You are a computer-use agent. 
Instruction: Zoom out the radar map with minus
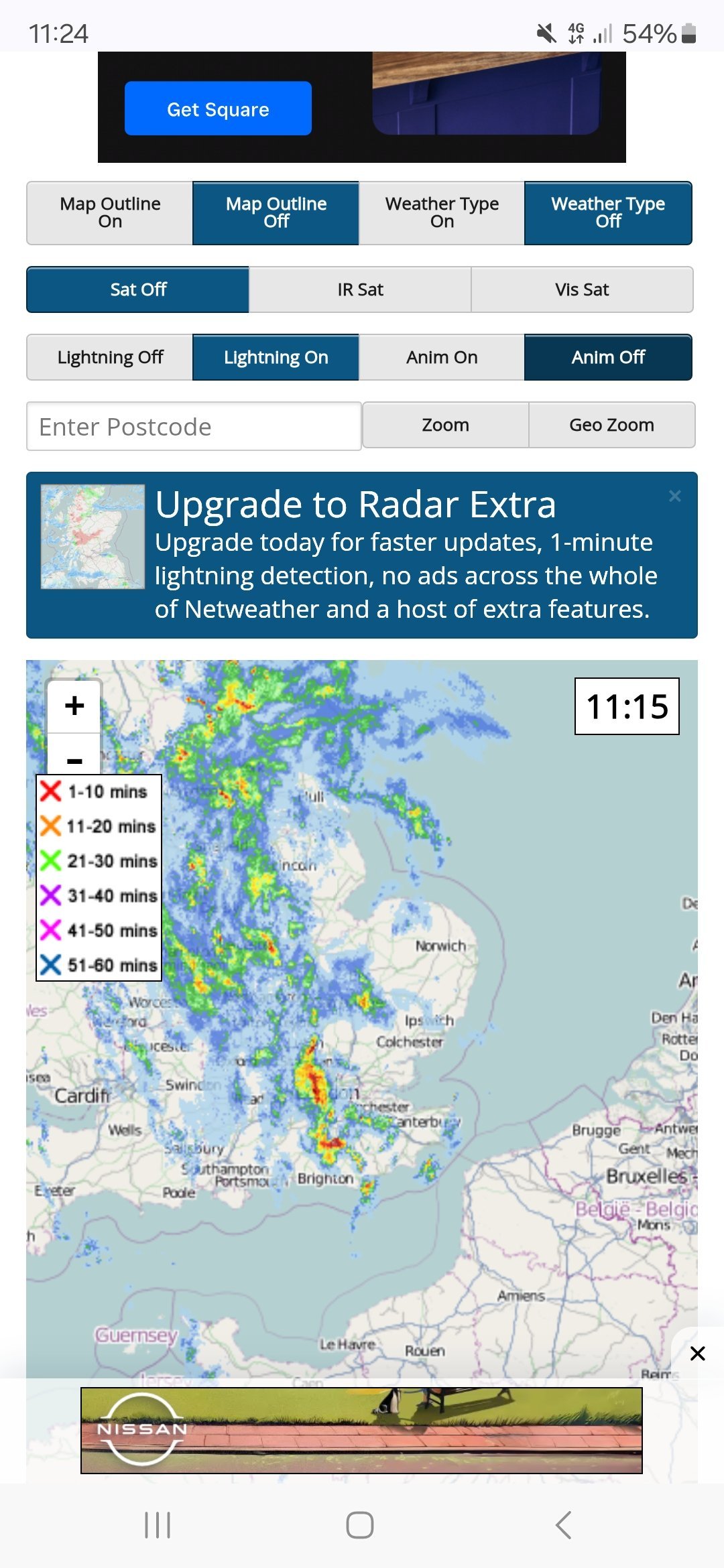point(74,757)
